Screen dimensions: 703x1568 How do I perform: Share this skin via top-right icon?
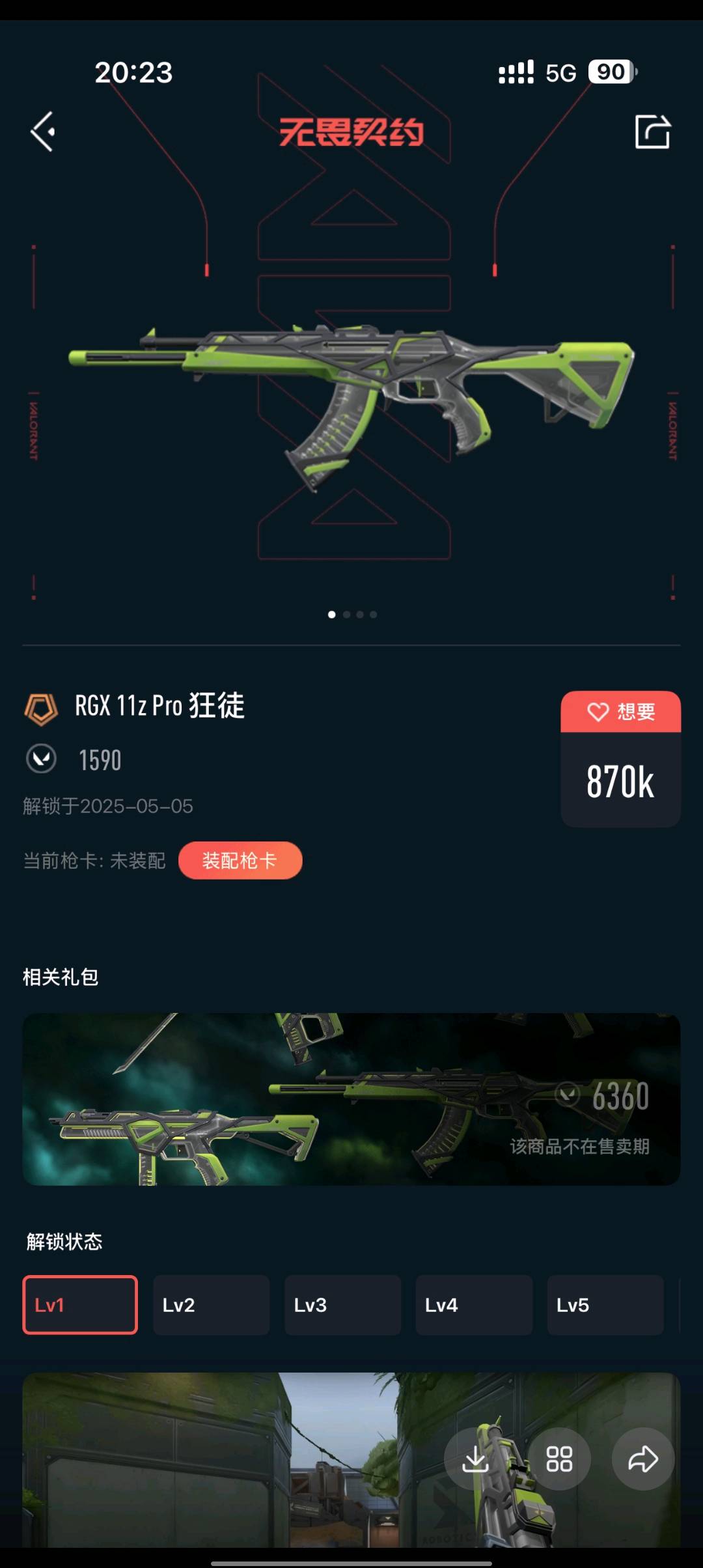(x=652, y=132)
